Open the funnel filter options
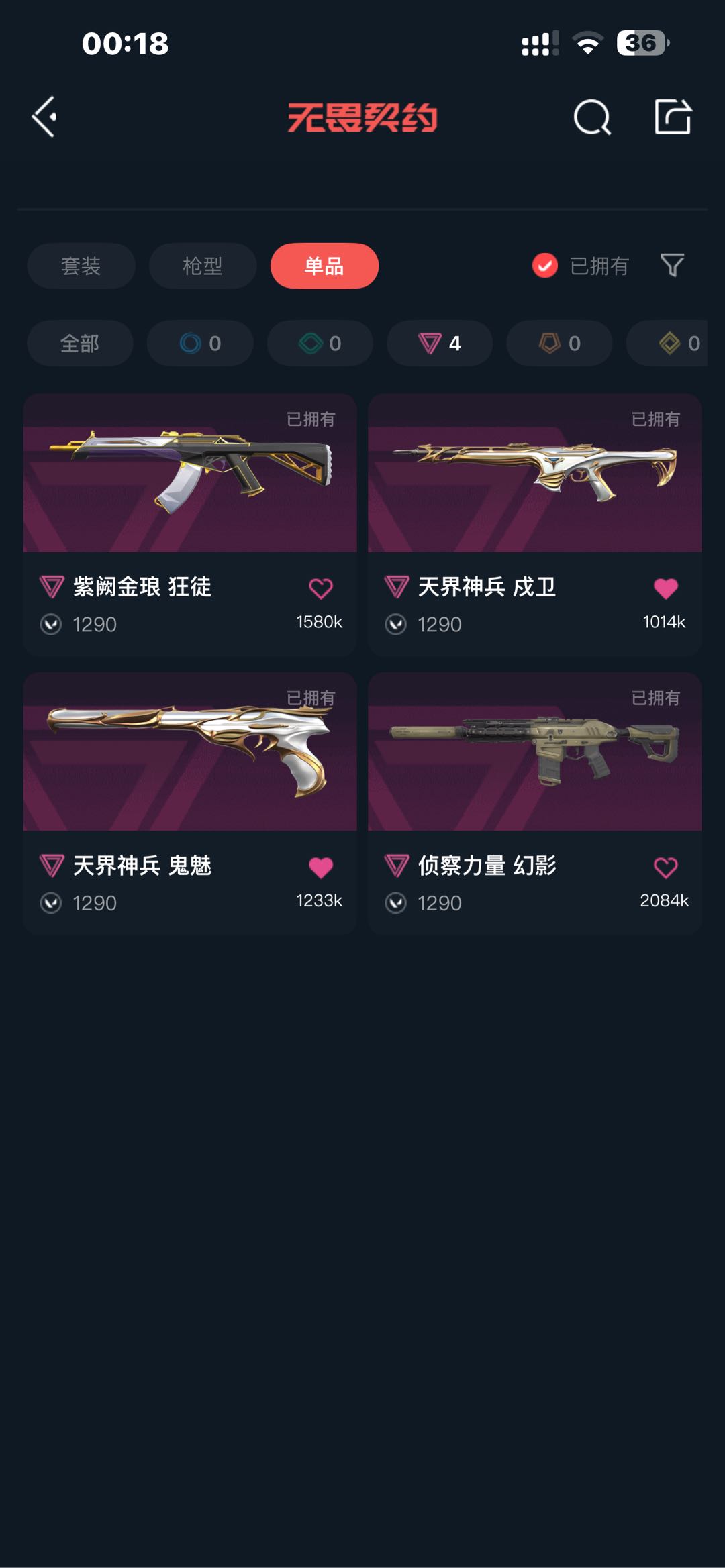Screen dimensions: 725x1568 pyautogui.click(x=672, y=266)
